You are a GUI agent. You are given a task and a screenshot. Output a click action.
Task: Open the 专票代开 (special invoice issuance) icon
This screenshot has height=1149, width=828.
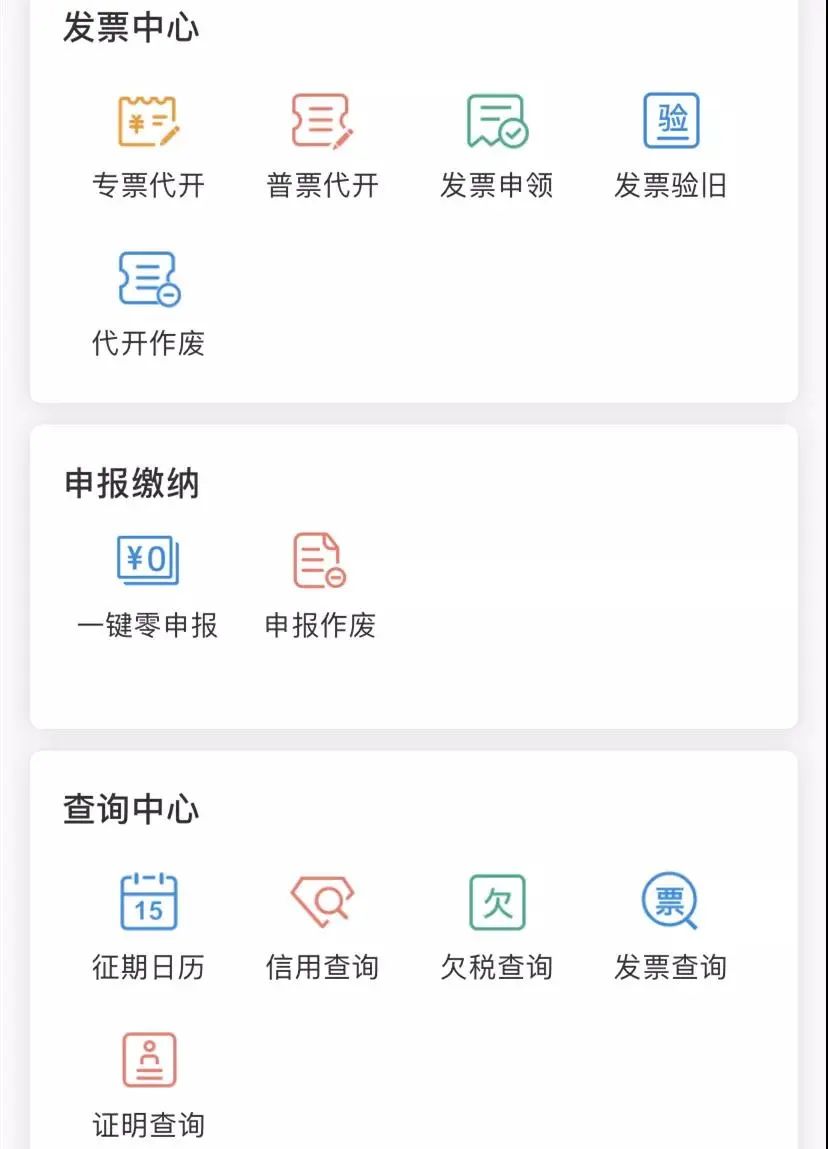(148, 120)
